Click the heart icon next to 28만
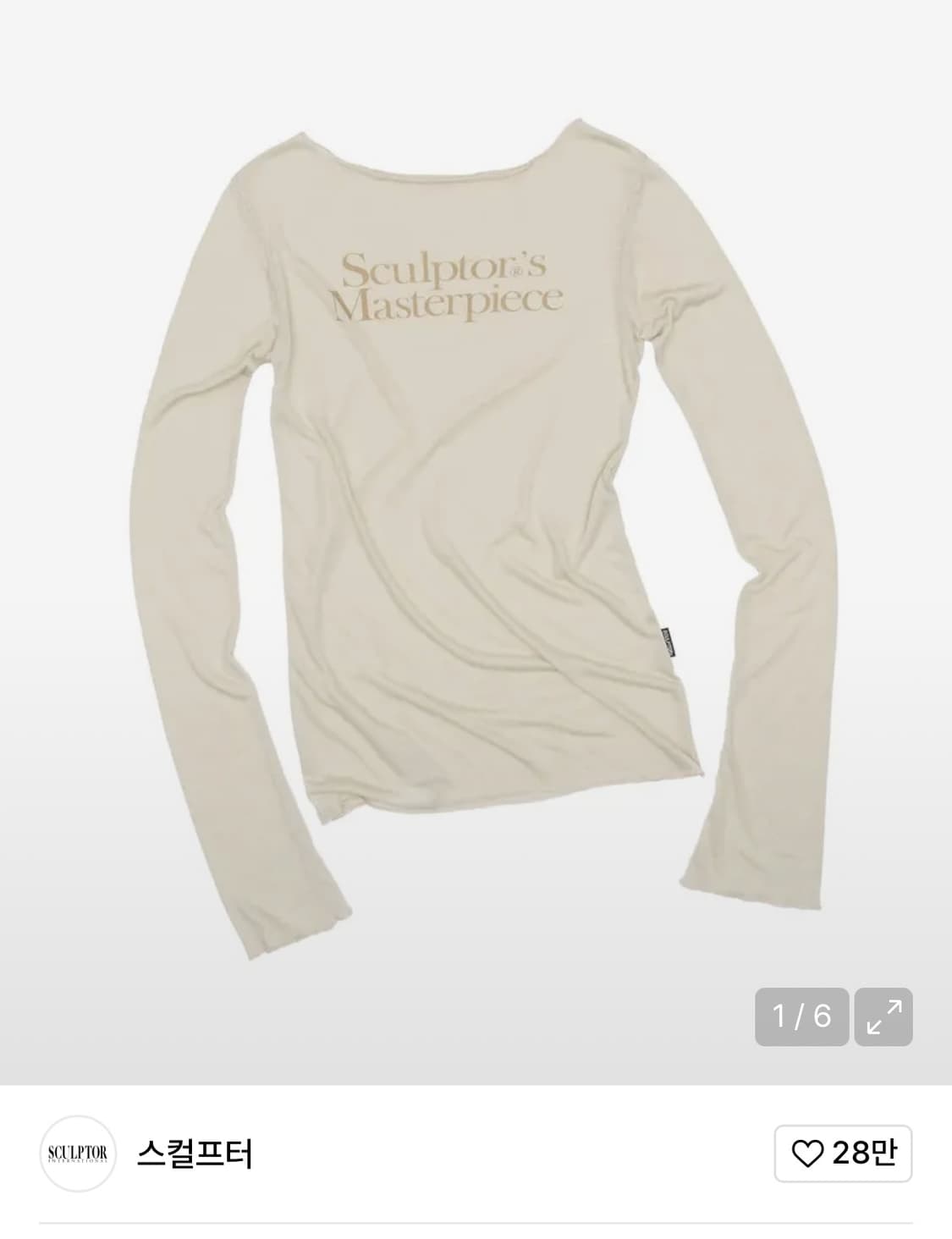This screenshot has height=1239, width=952. coord(809,1153)
